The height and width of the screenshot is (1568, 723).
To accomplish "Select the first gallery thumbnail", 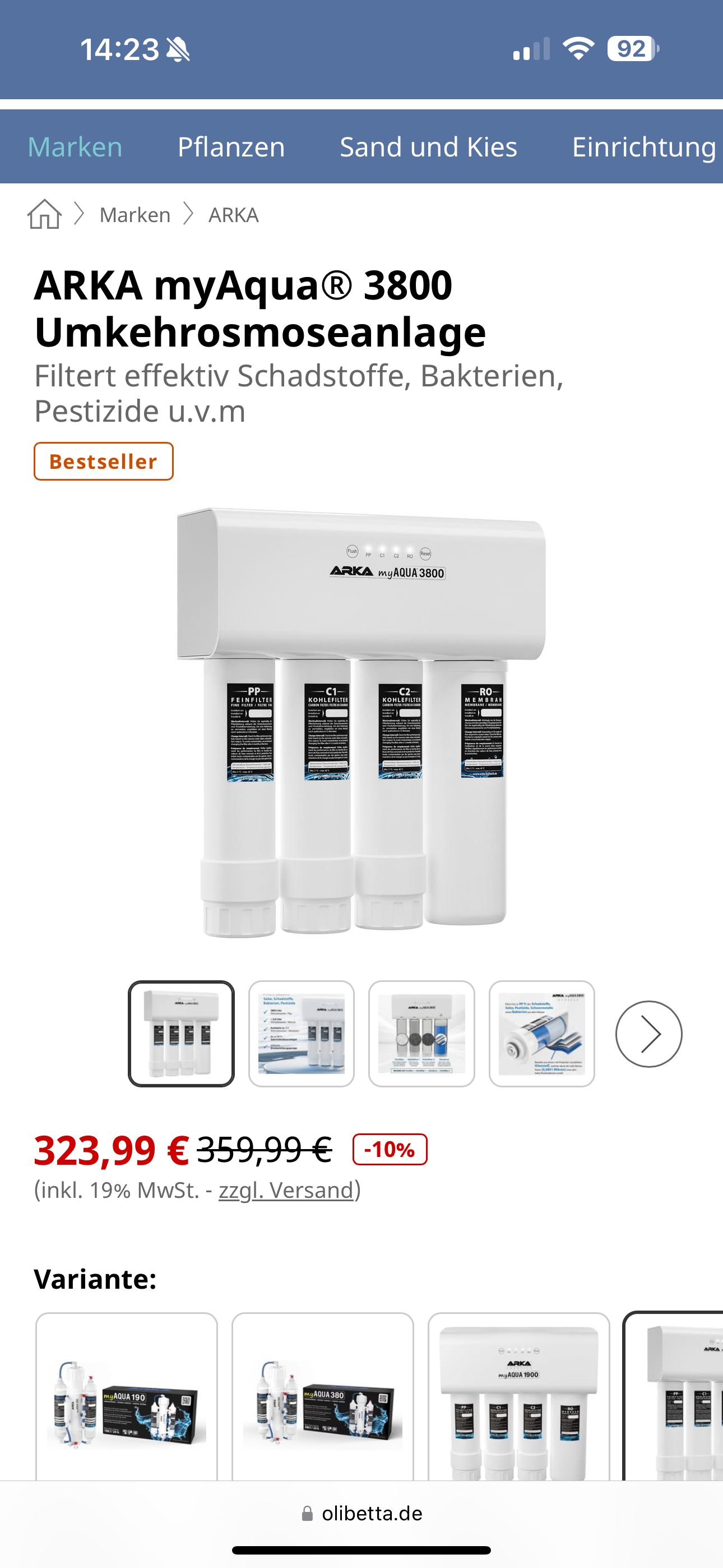I will (180, 1034).
